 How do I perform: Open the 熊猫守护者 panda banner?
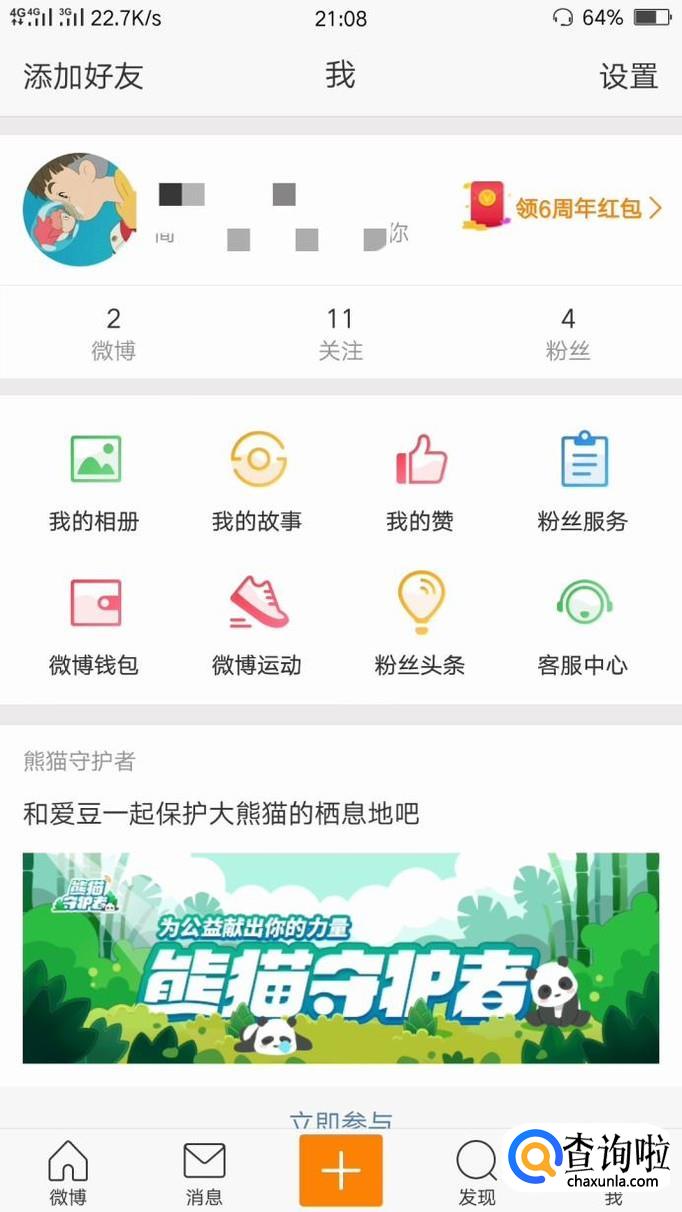point(341,957)
